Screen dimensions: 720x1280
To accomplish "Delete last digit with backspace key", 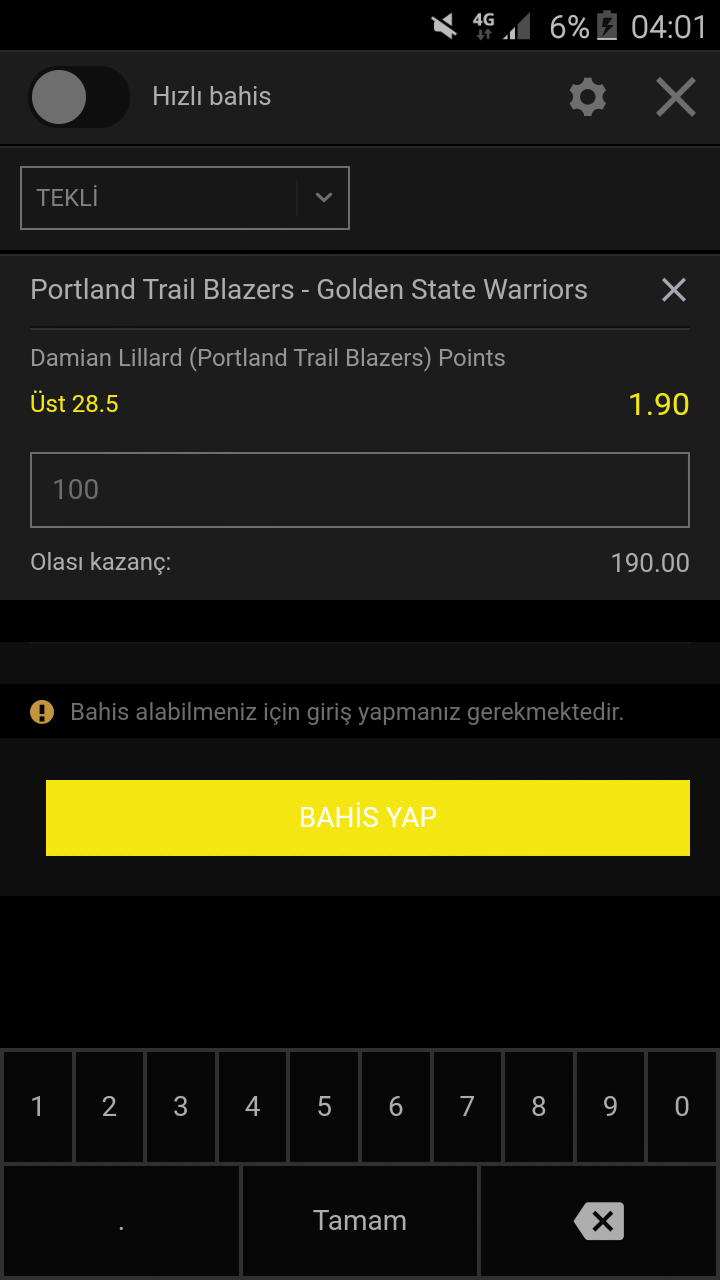I will [599, 1221].
